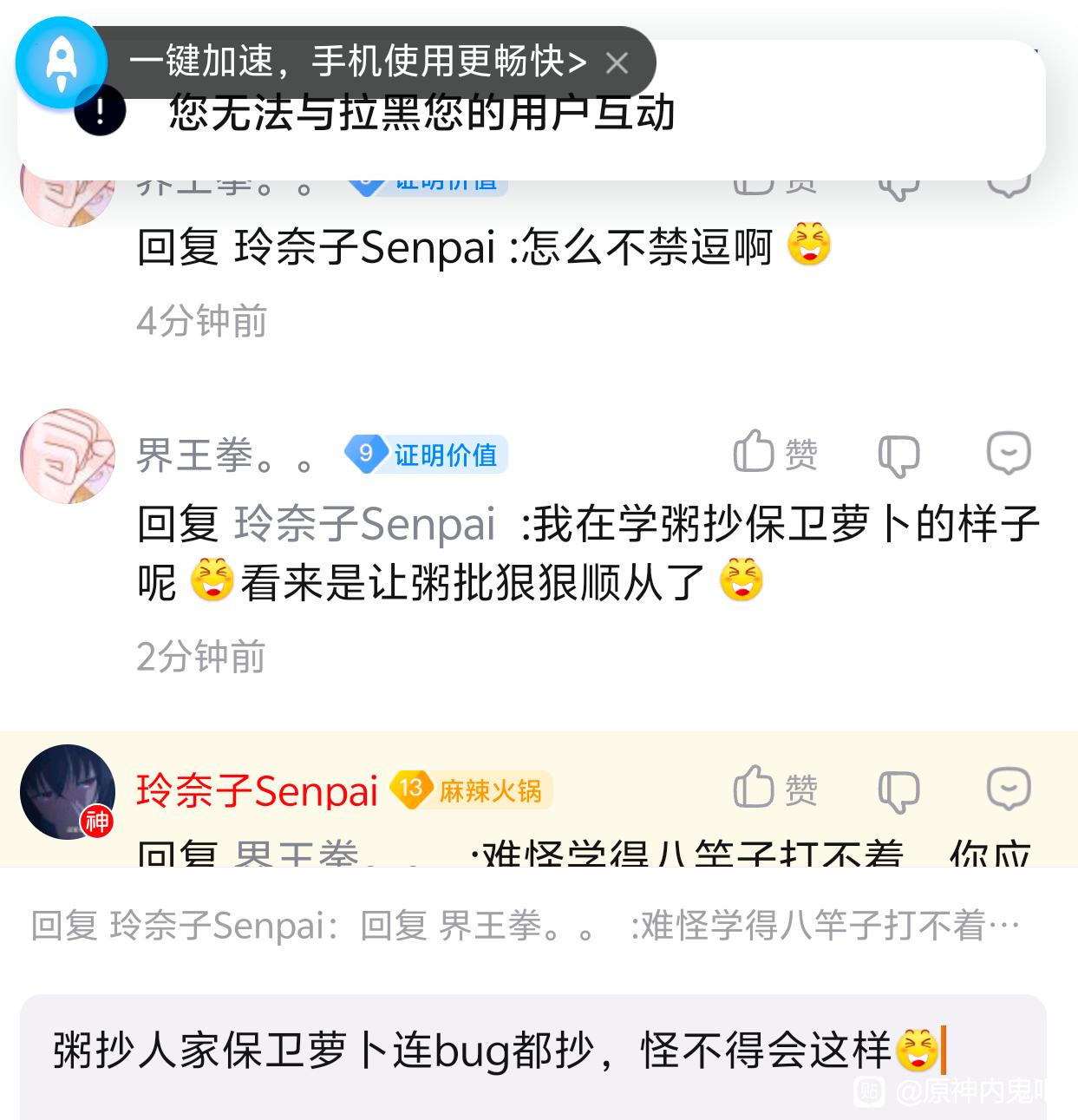1078x1120 pixels.
Task: Dislike 玲奈子Senpai's highlighted comment
Action: point(898,790)
